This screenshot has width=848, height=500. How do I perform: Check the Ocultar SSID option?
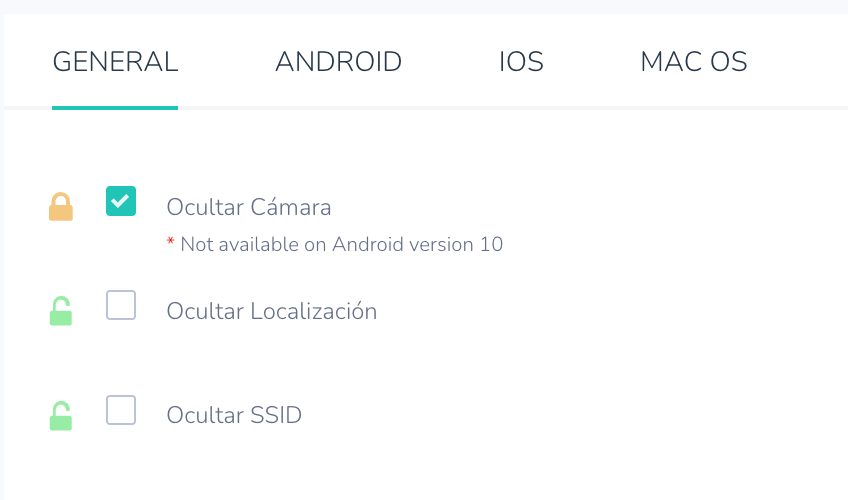pyautogui.click(x=121, y=409)
